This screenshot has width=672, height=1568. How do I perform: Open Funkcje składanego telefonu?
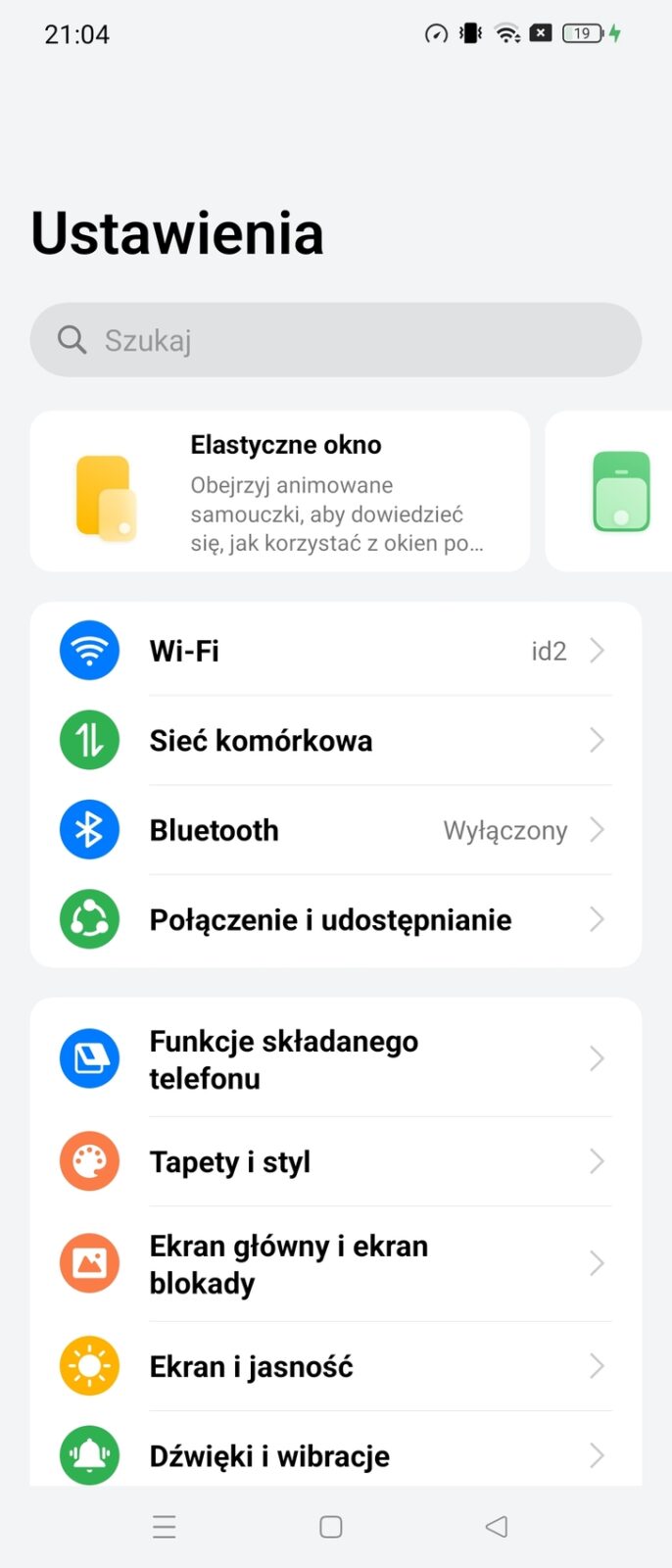(x=336, y=1059)
